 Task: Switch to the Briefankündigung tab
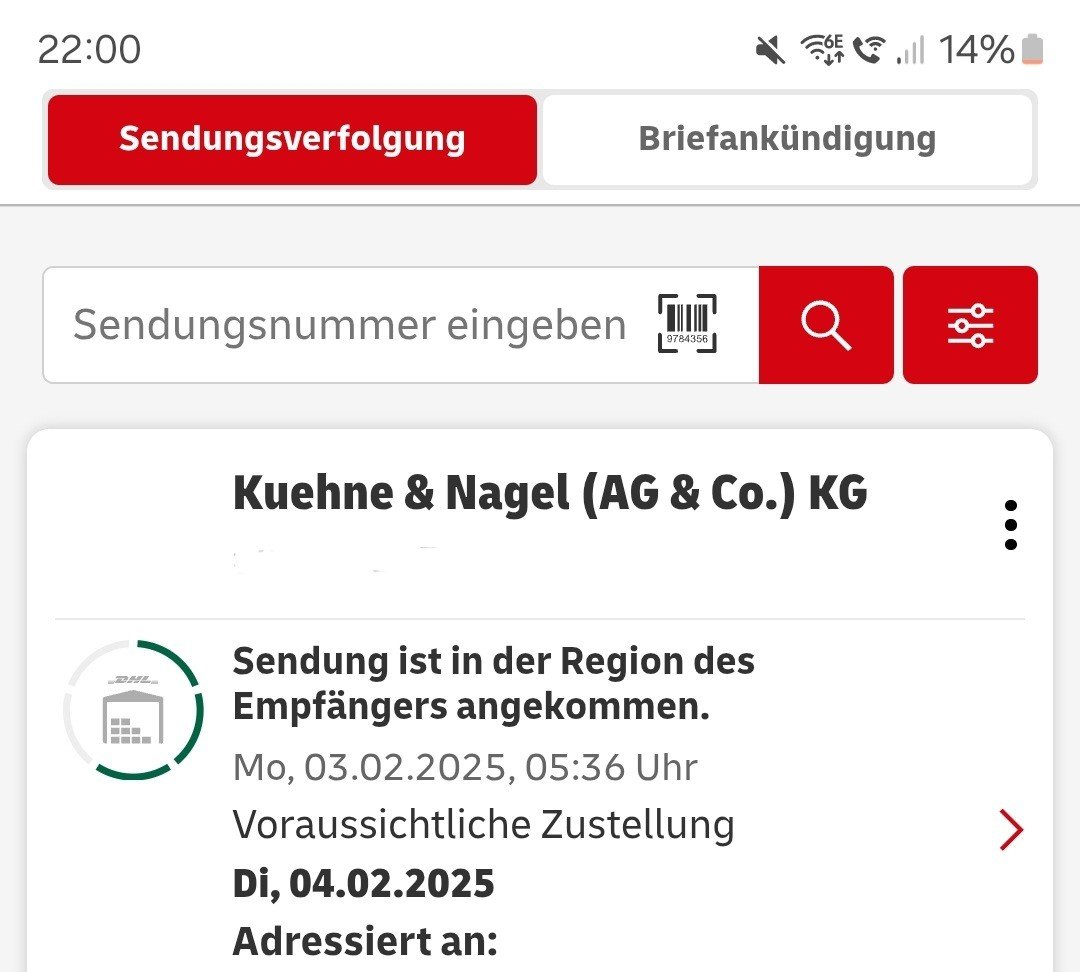click(x=787, y=139)
